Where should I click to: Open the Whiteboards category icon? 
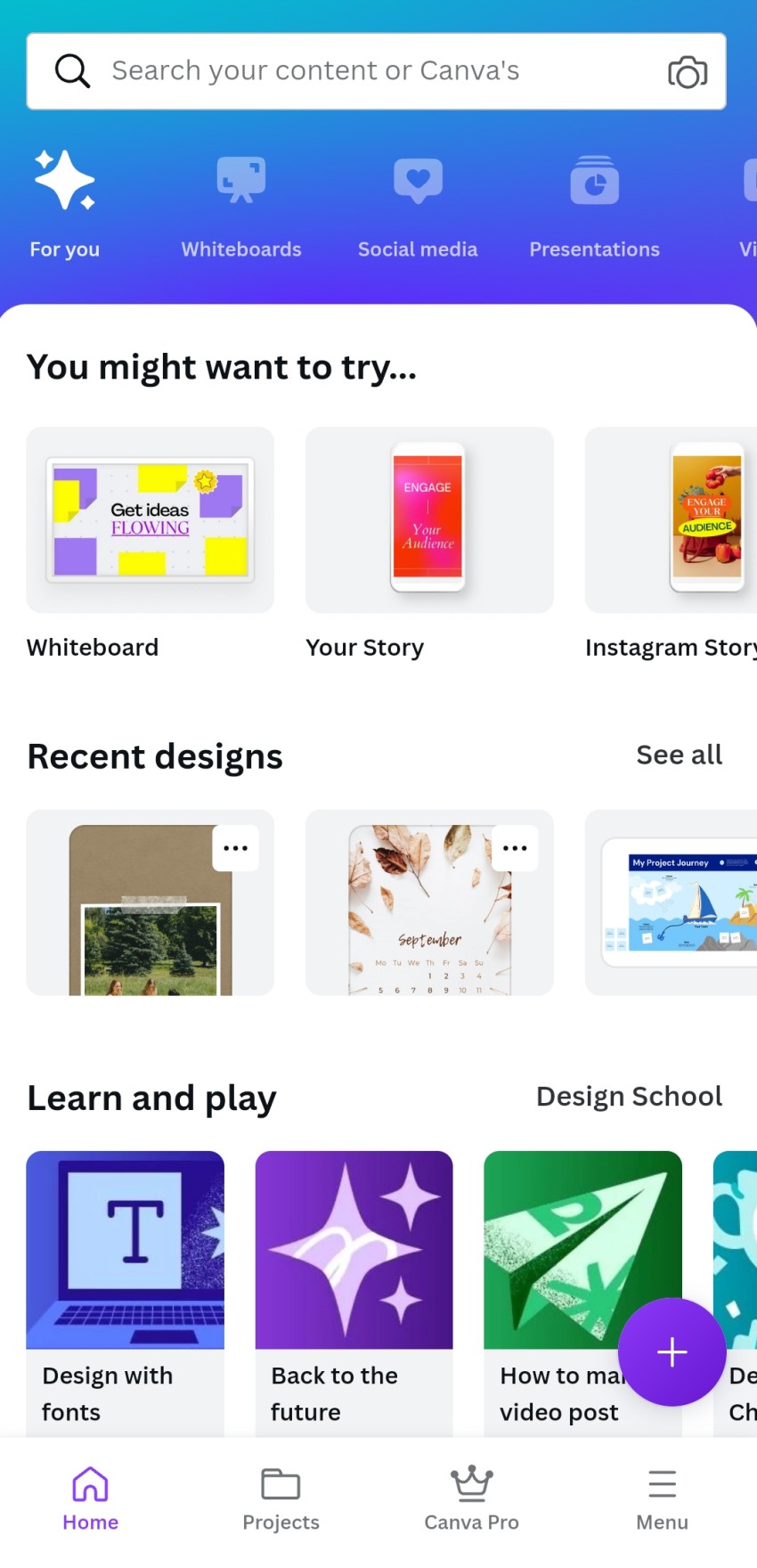[240, 179]
